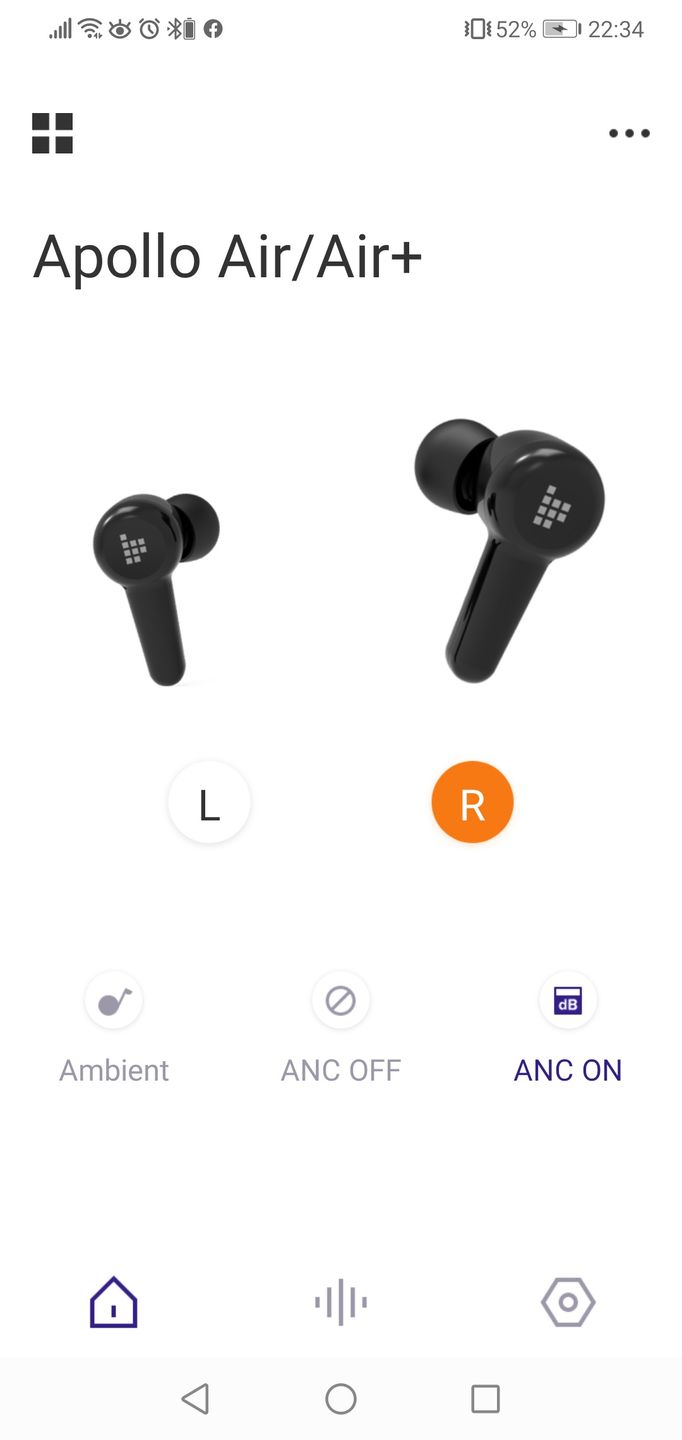682x1440 pixels.
Task: Open the grid menu icon
Action: [x=53, y=133]
